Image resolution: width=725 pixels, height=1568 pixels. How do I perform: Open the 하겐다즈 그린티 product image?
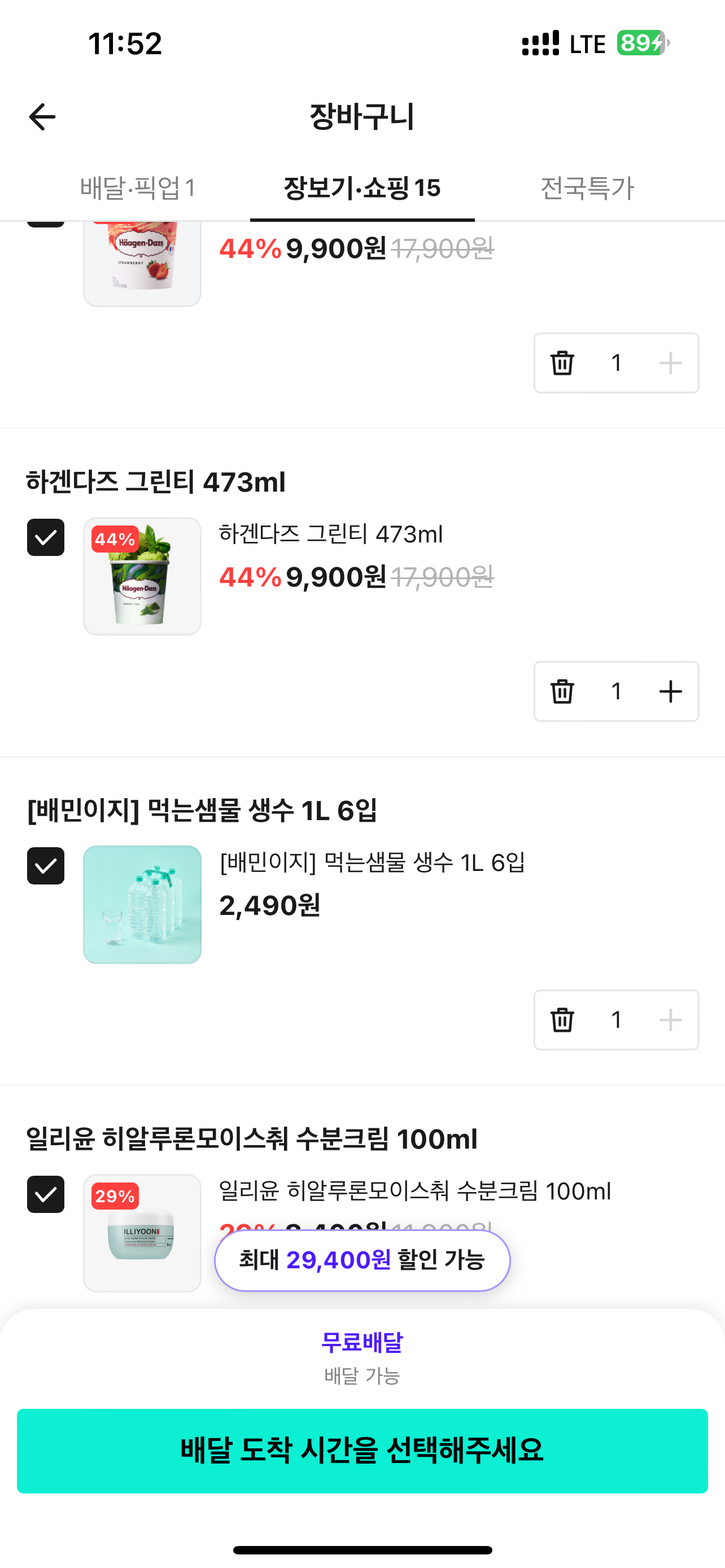(142, 576)
